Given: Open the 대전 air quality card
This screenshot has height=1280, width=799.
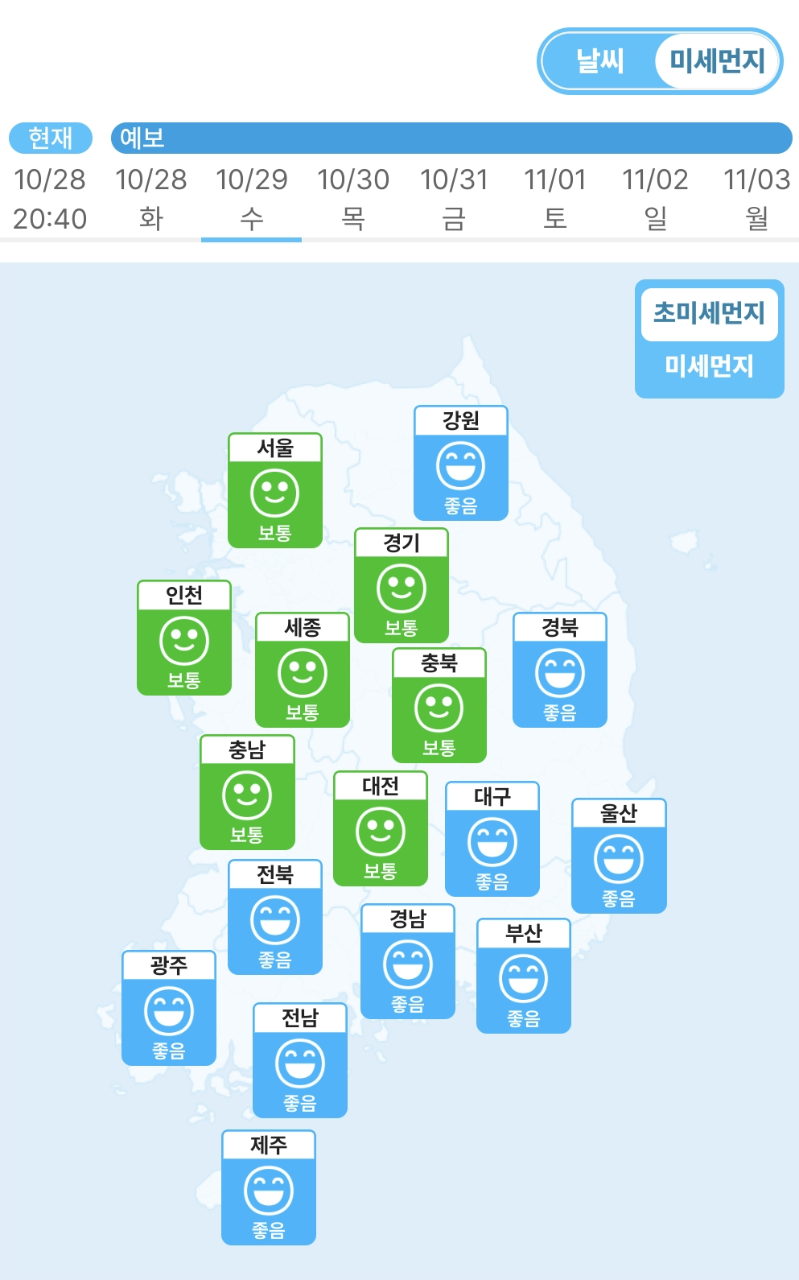Looking at the screenshot, I should [380, 828].
